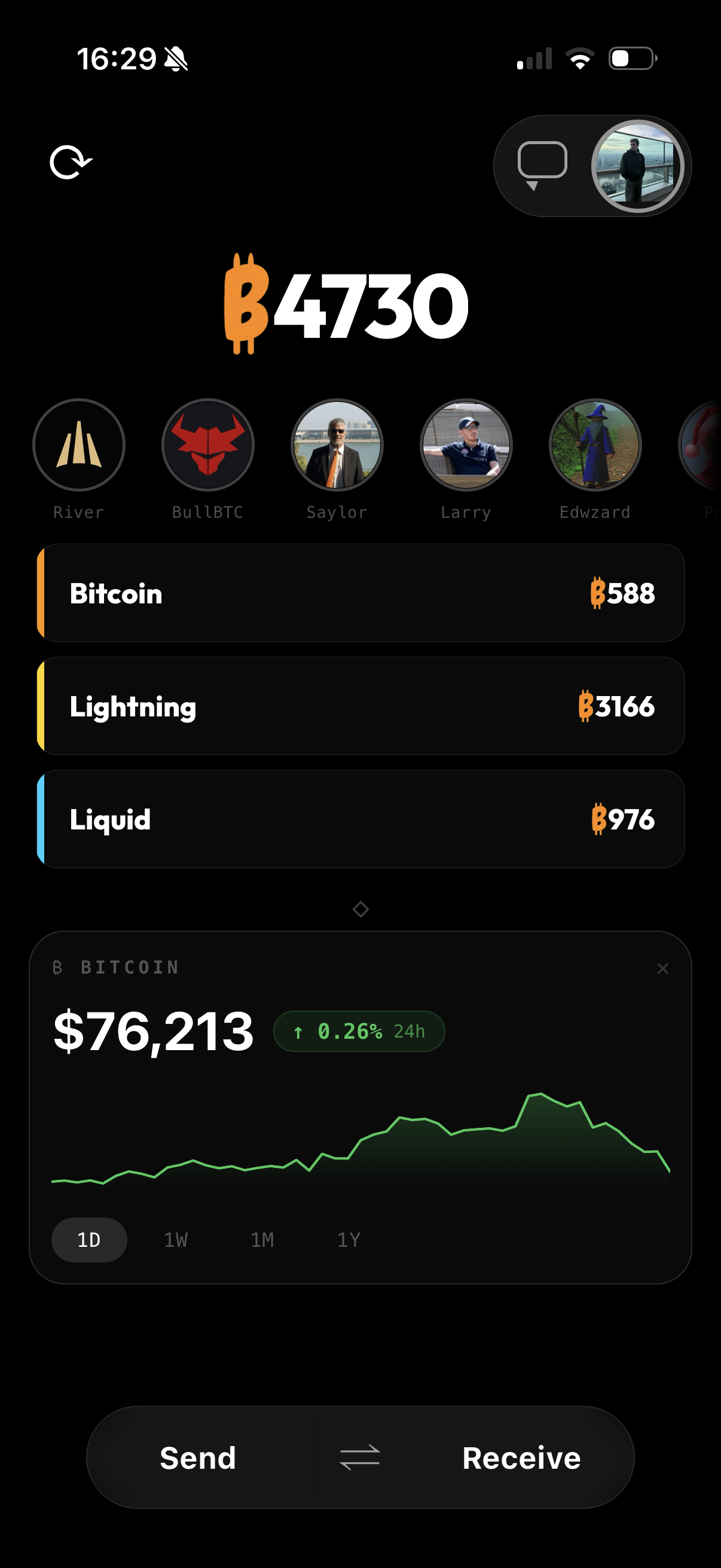Select the 1D timeframe

click(x=89, y=1239)
